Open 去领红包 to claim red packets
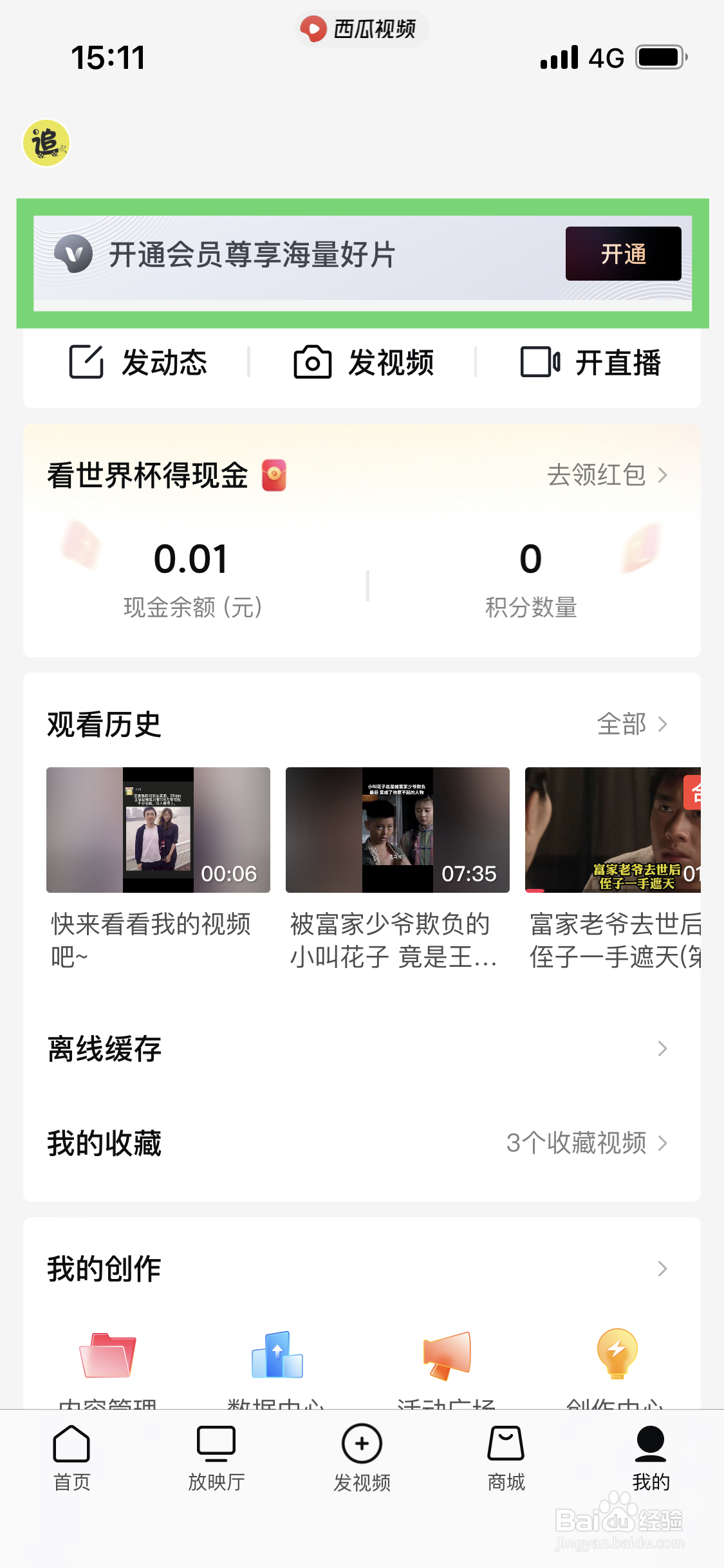The height and width of the screenshot is (1568, 724). tap(607, 475)
